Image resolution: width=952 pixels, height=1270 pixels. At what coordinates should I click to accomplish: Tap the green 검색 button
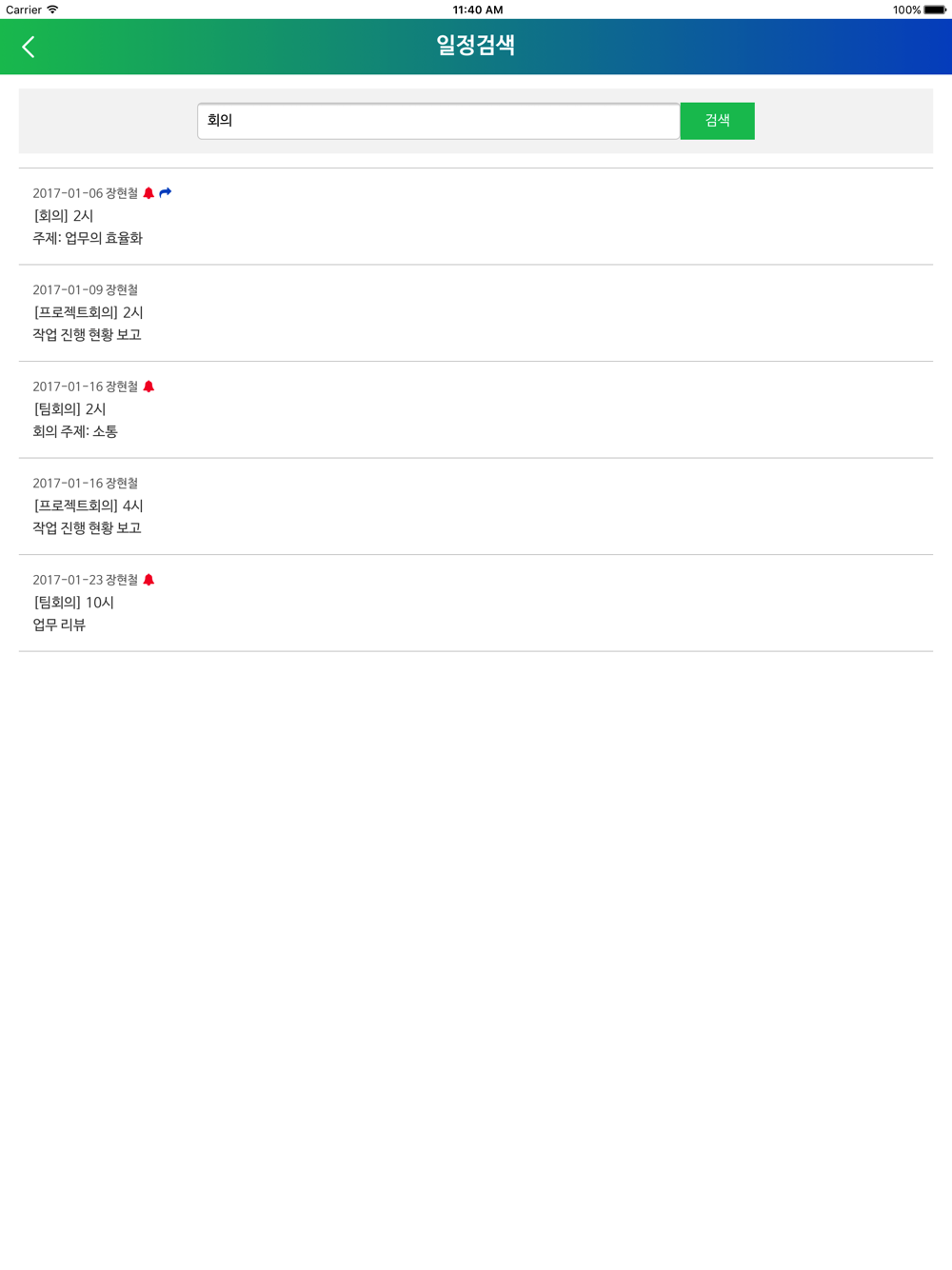click(x=717, y=121)
